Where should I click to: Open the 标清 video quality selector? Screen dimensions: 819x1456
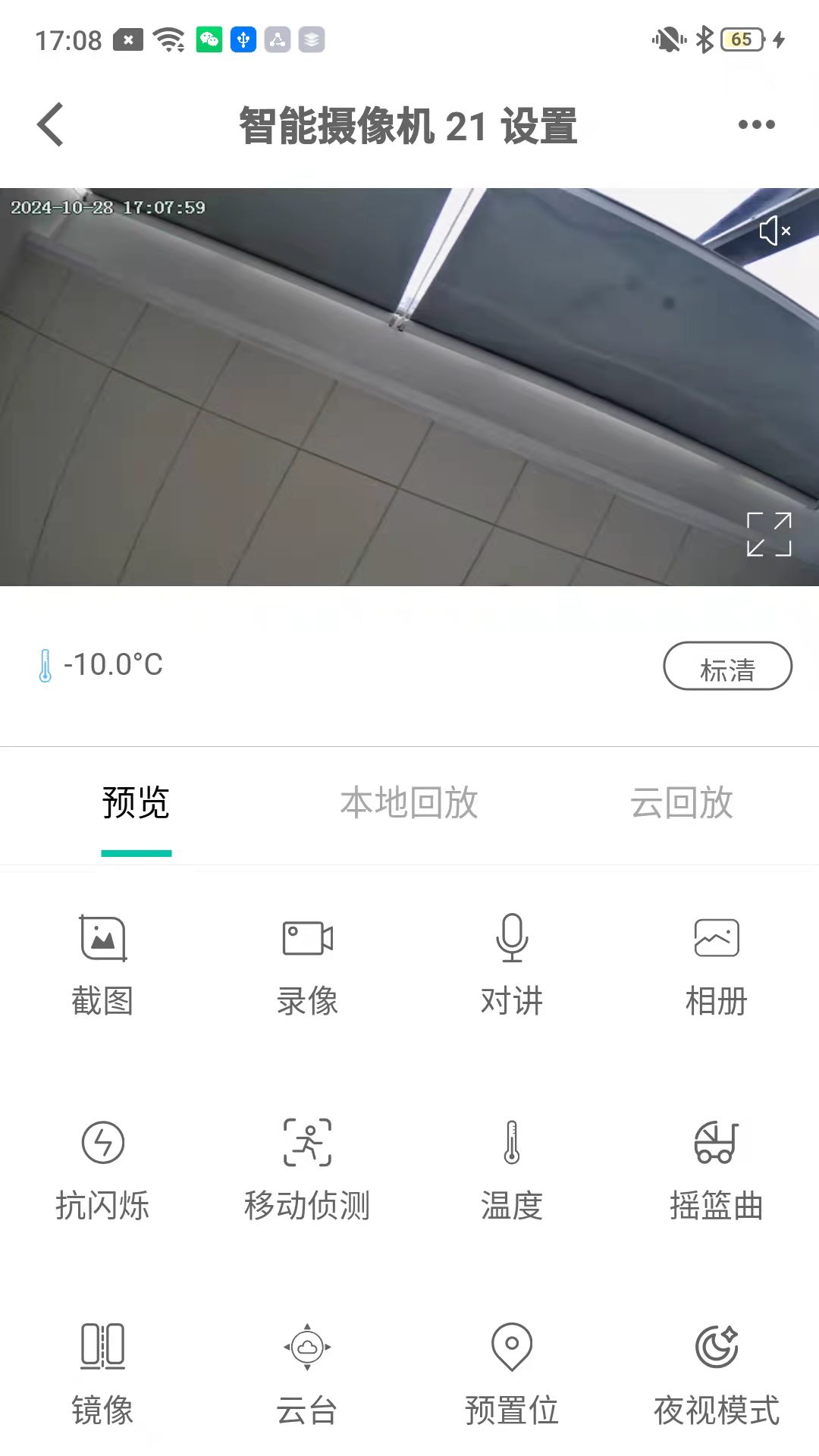[x=726, y=666]
